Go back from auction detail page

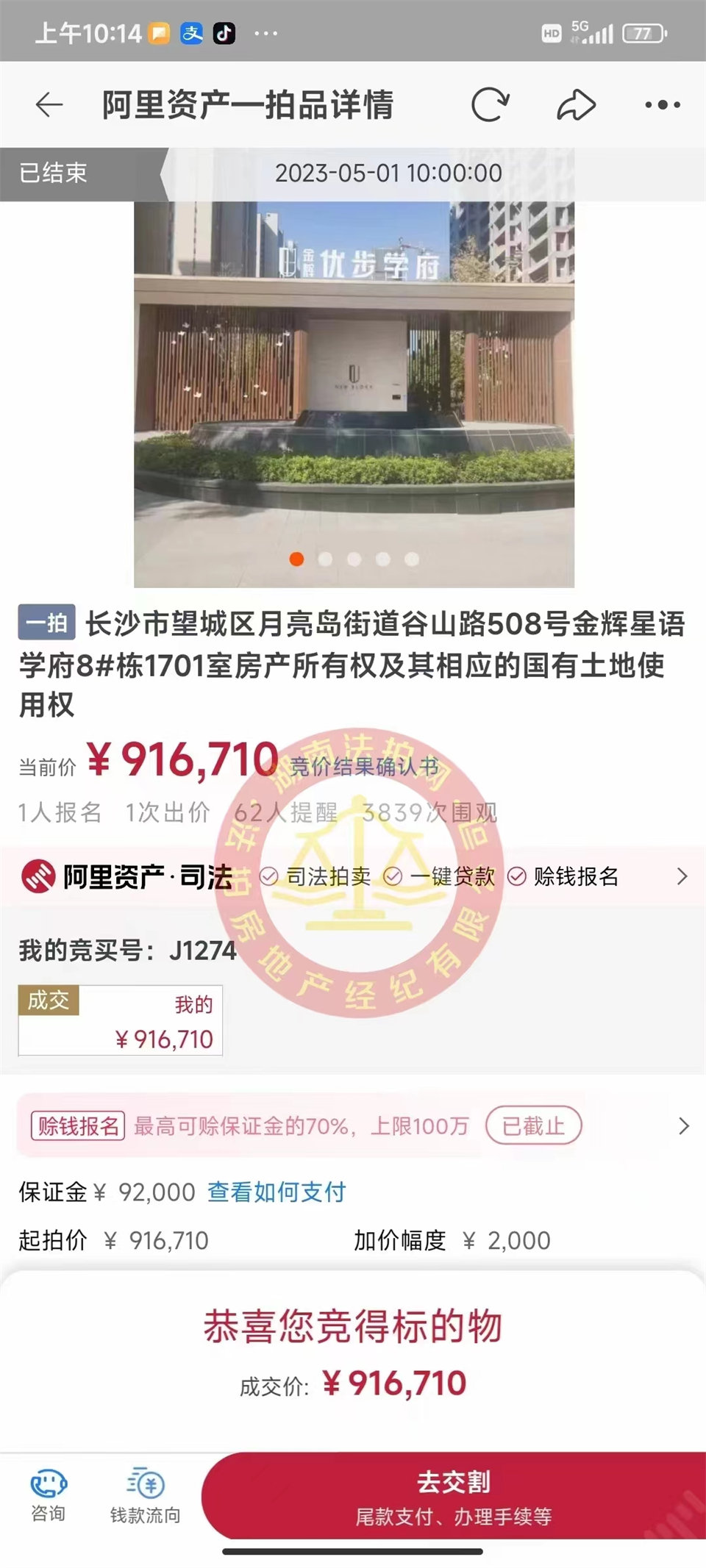click(49, 104)
